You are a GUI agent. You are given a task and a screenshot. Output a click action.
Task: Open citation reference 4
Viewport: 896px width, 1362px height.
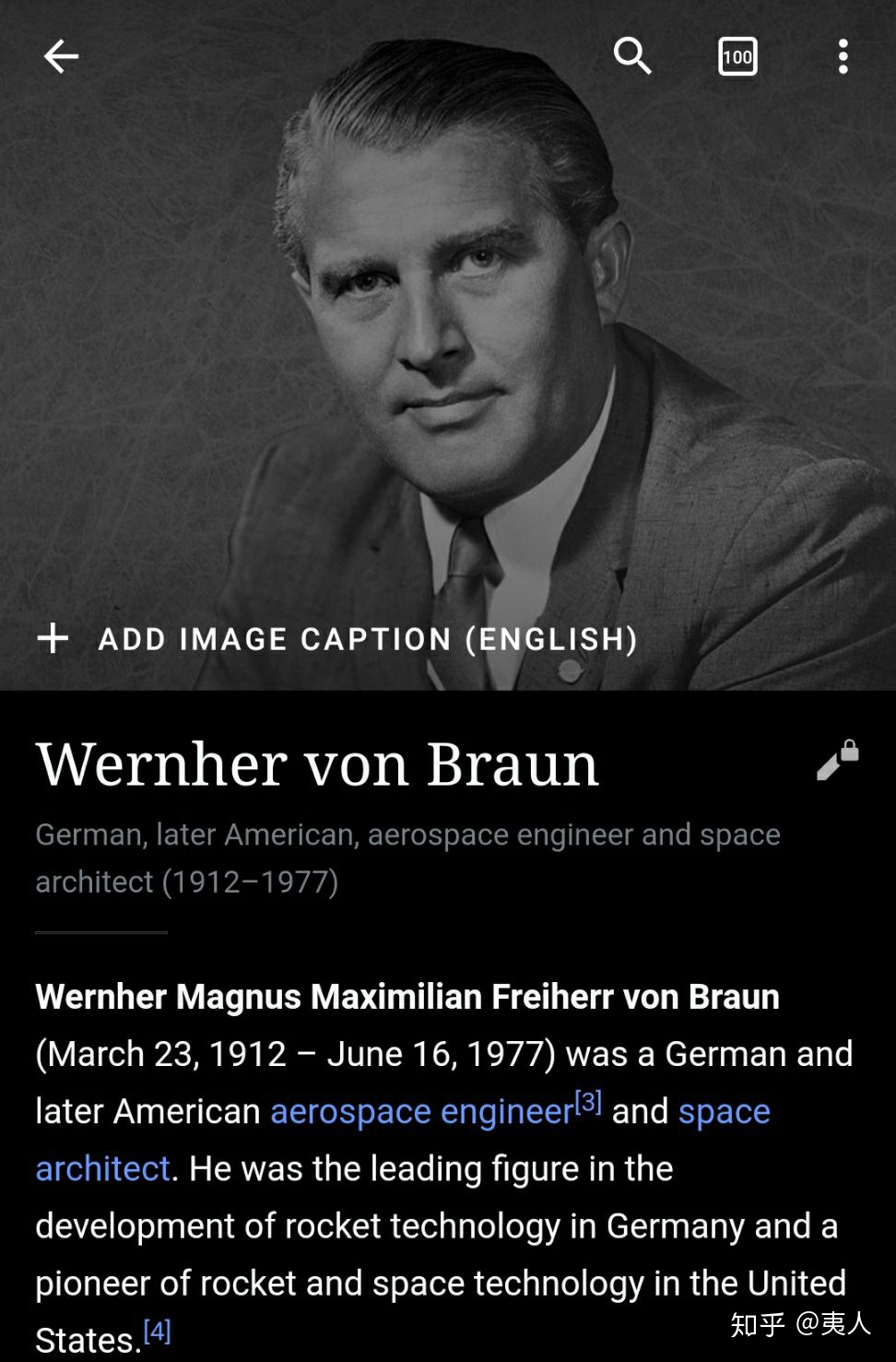tap(157, 1331)
